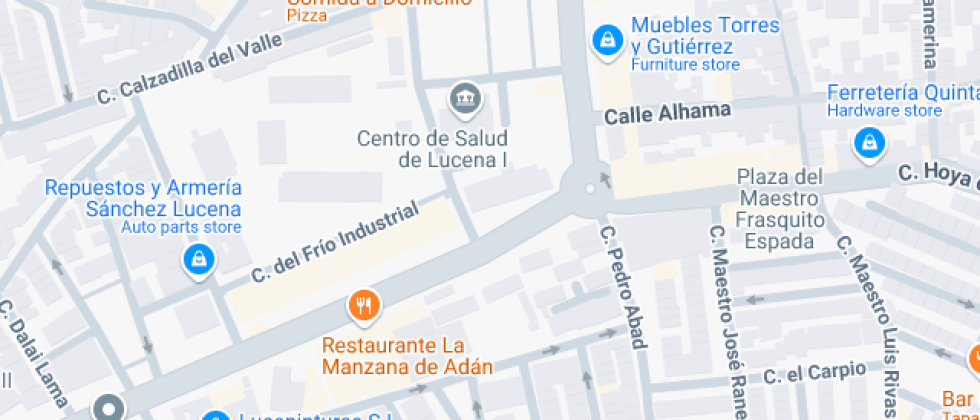View Restaurante La Manzana de Adán marker
The image size is (980, 420).
point(364,305)
